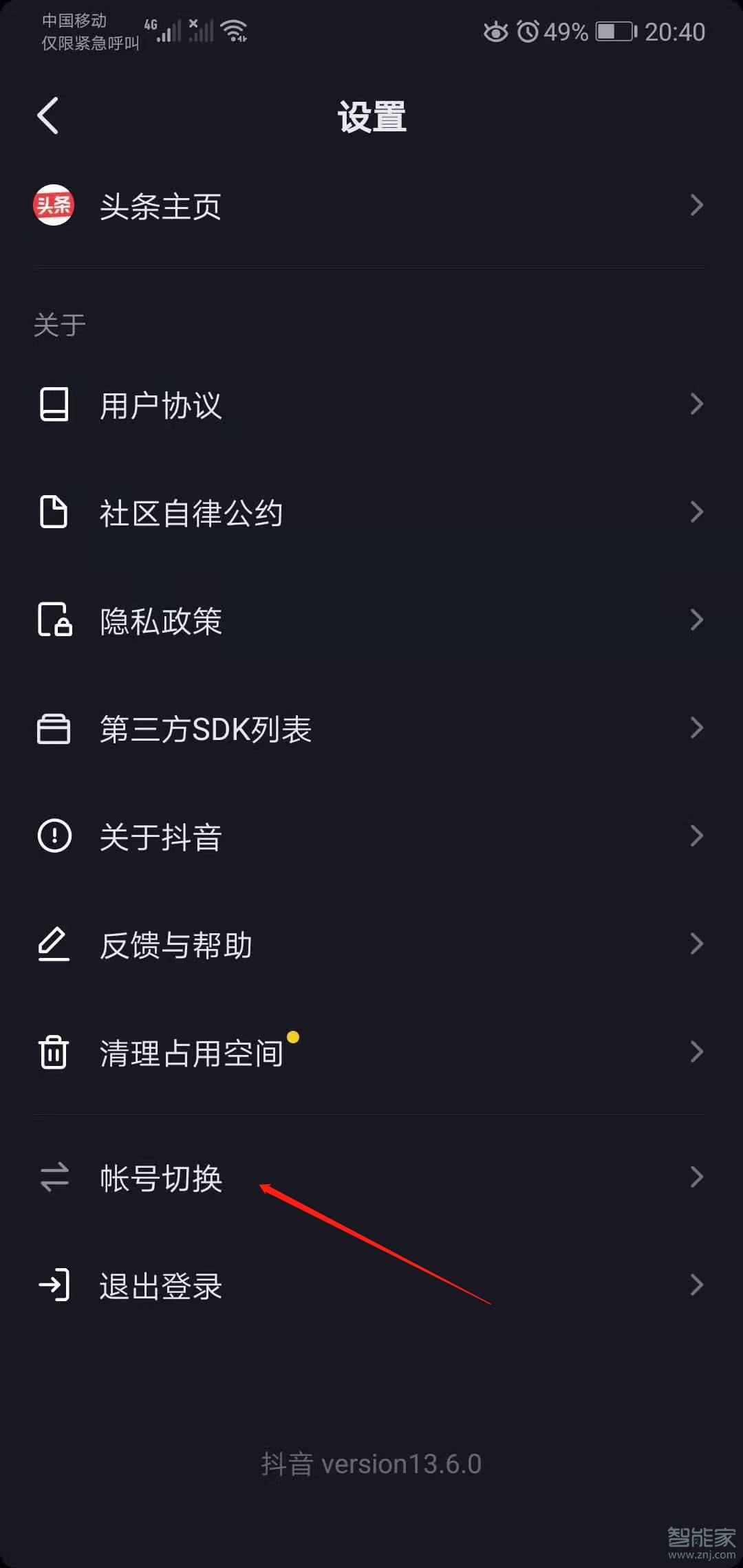Tap the yellow notification dot on 清理占用空间
The height and width of the screenshot is (1568, 743).
[294, 1030]
